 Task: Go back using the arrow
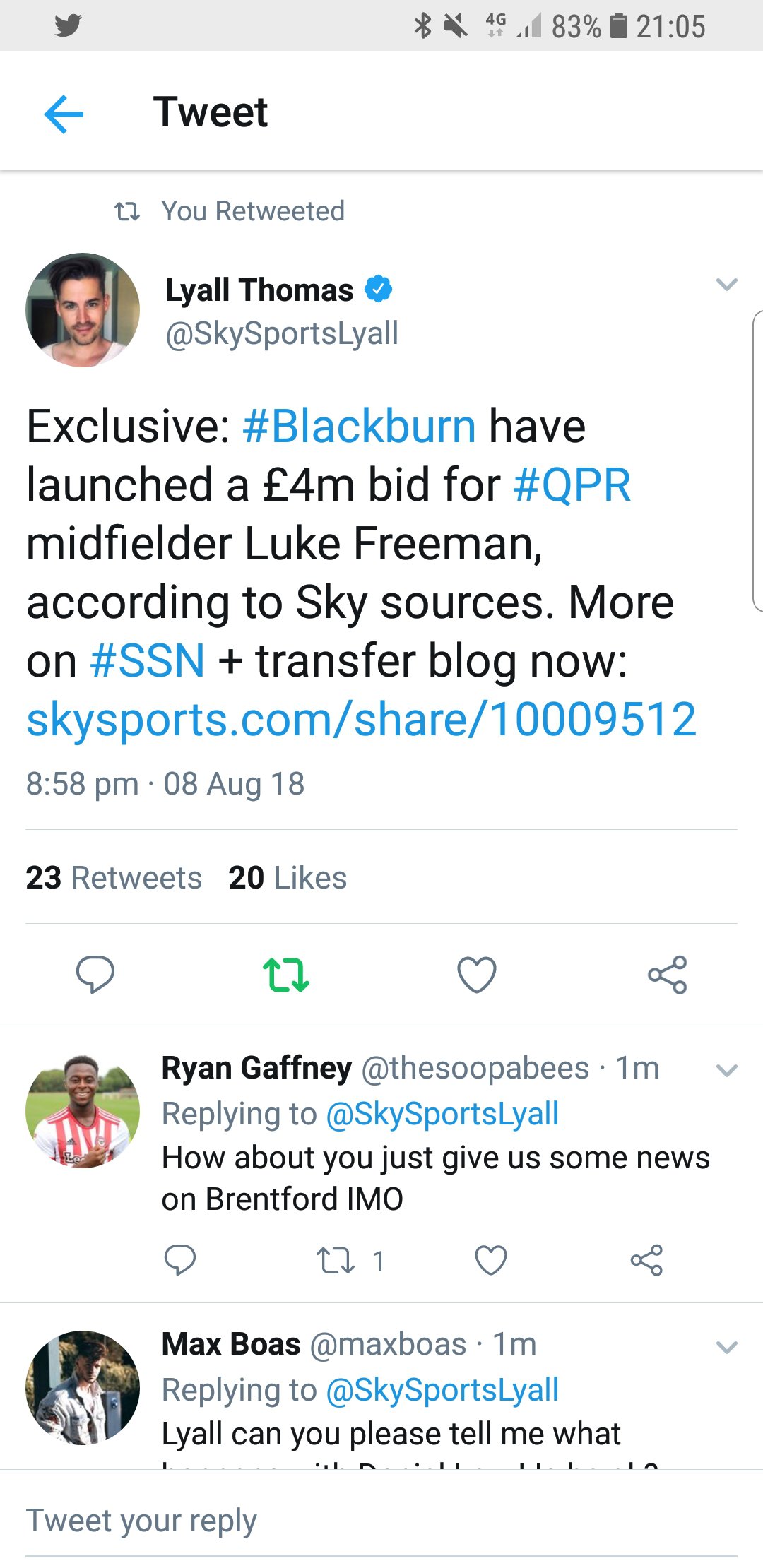pos(64,114)
